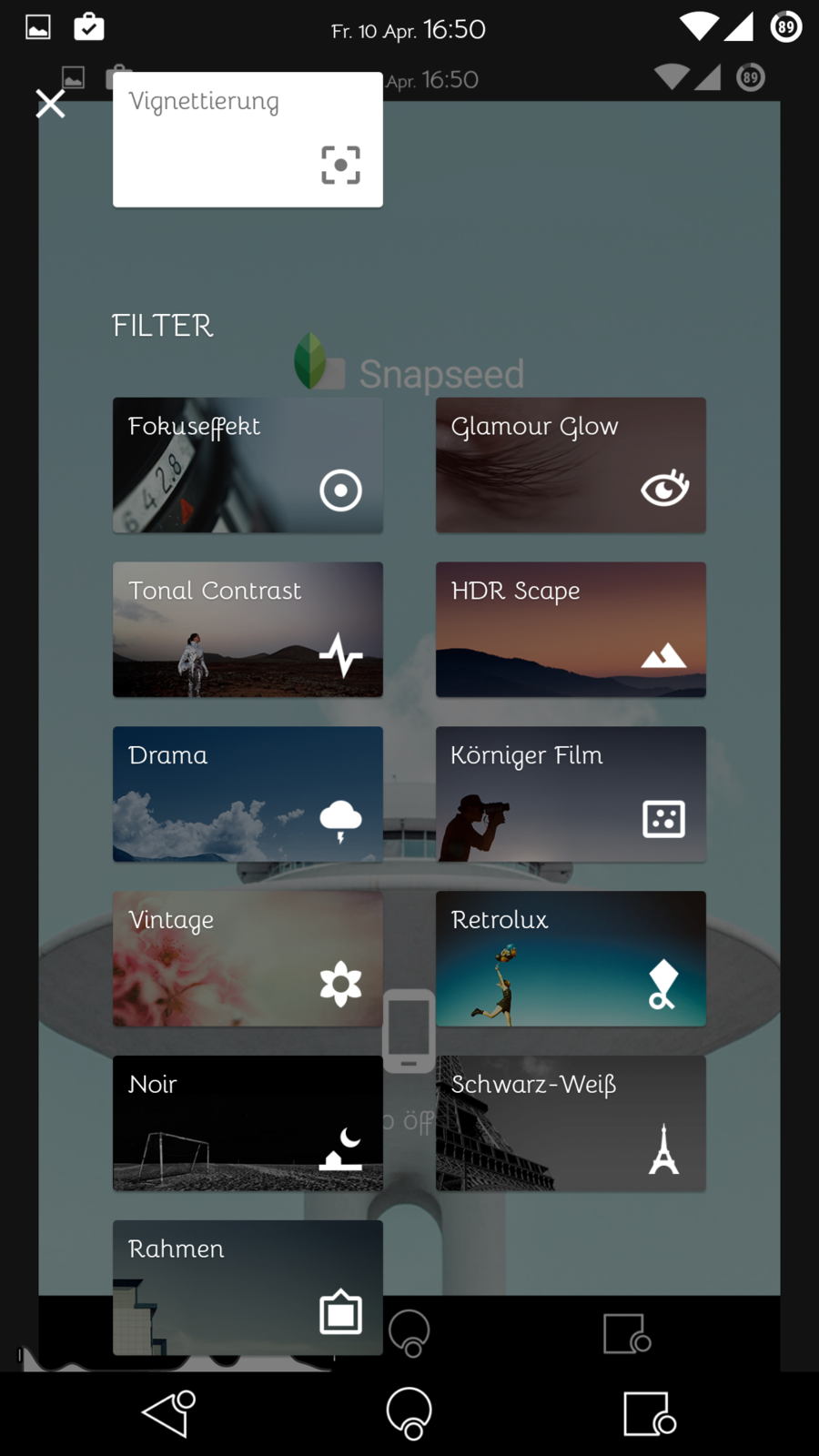Image resolution: width=819 pixels, height=1456 pixels.
Task: Open the Rahmen frames filter
Action: click(248, 1288)
